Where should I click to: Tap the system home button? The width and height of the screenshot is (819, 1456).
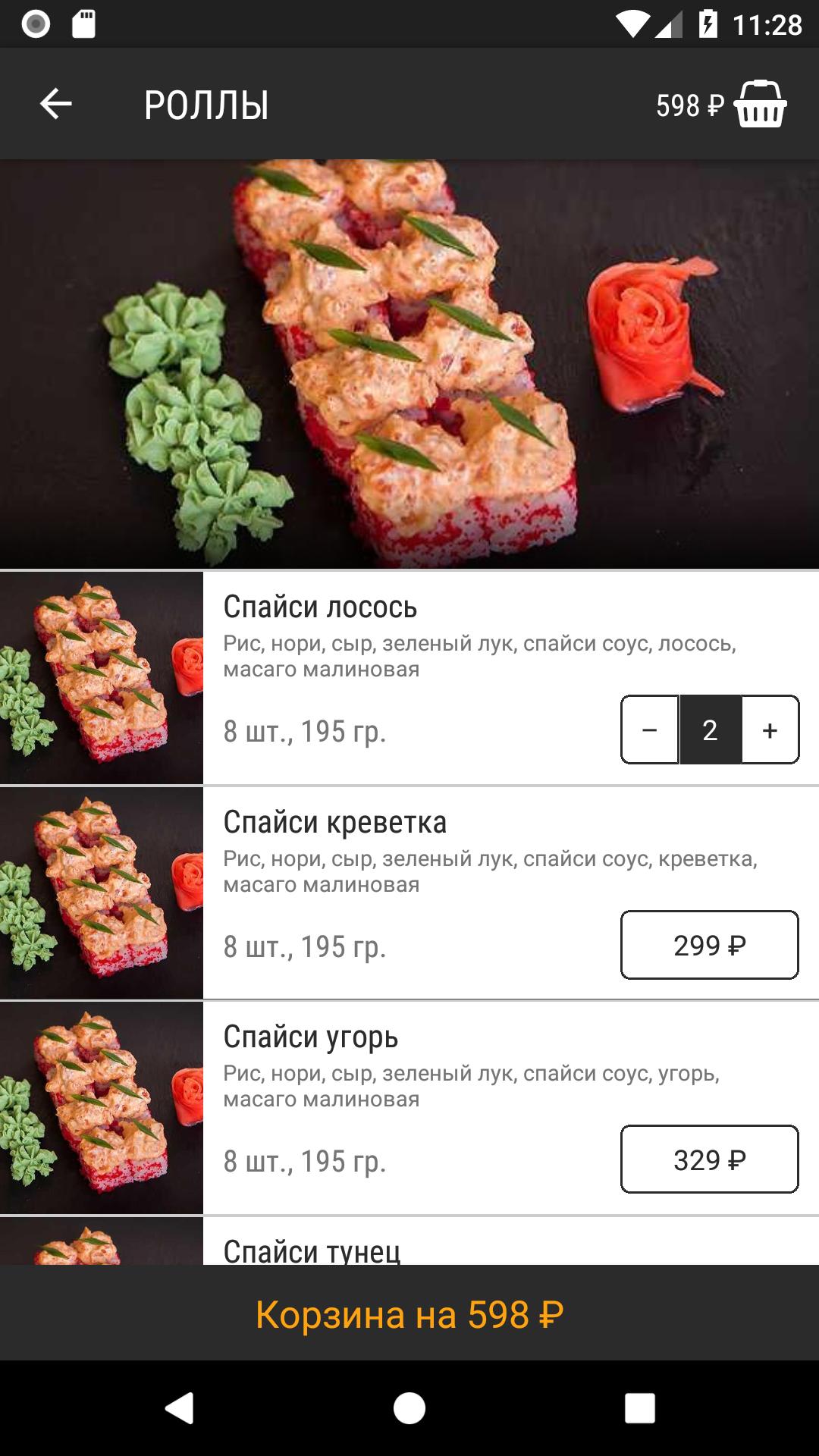(409, 1408)
